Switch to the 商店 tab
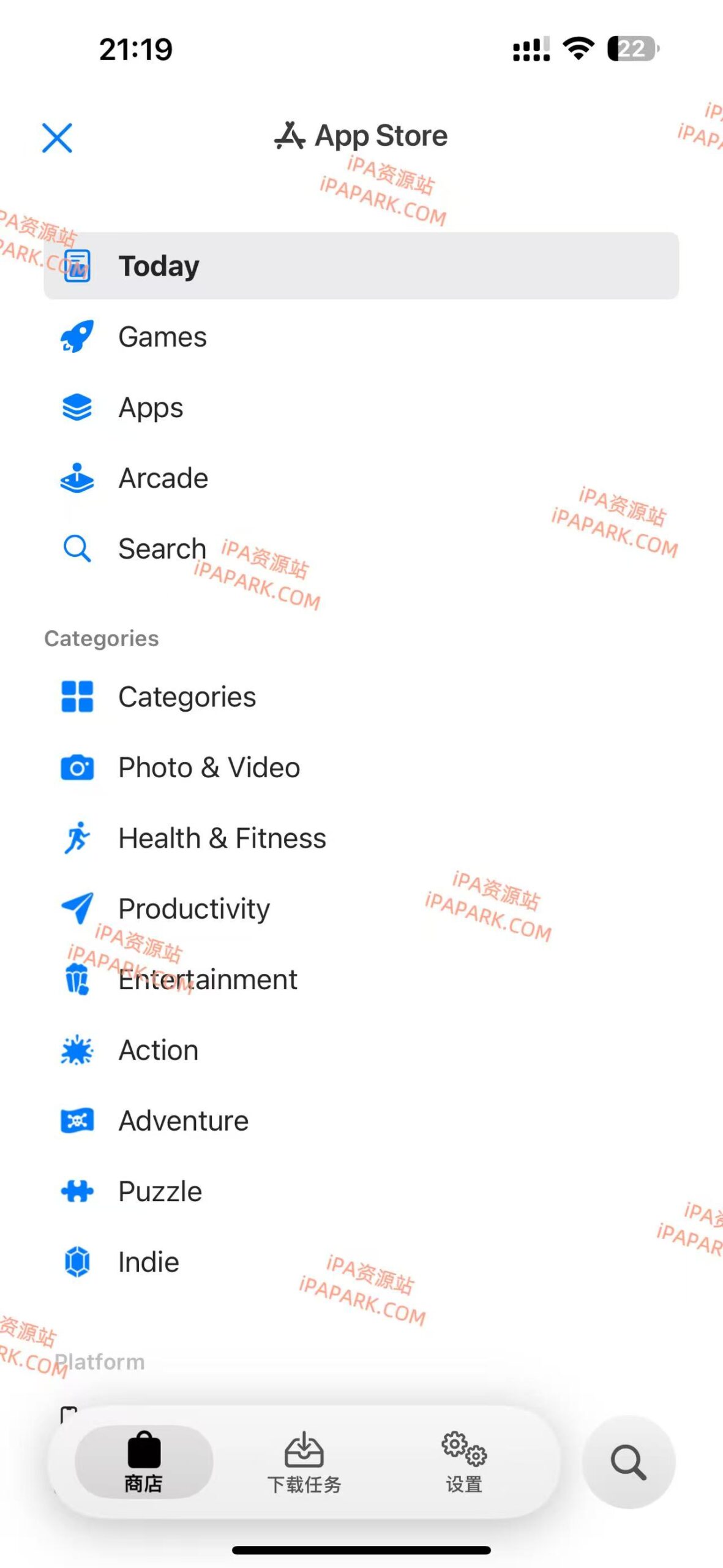This screenshot has width=723, height=1568. pyautogui.click(x=144, y=1463)
